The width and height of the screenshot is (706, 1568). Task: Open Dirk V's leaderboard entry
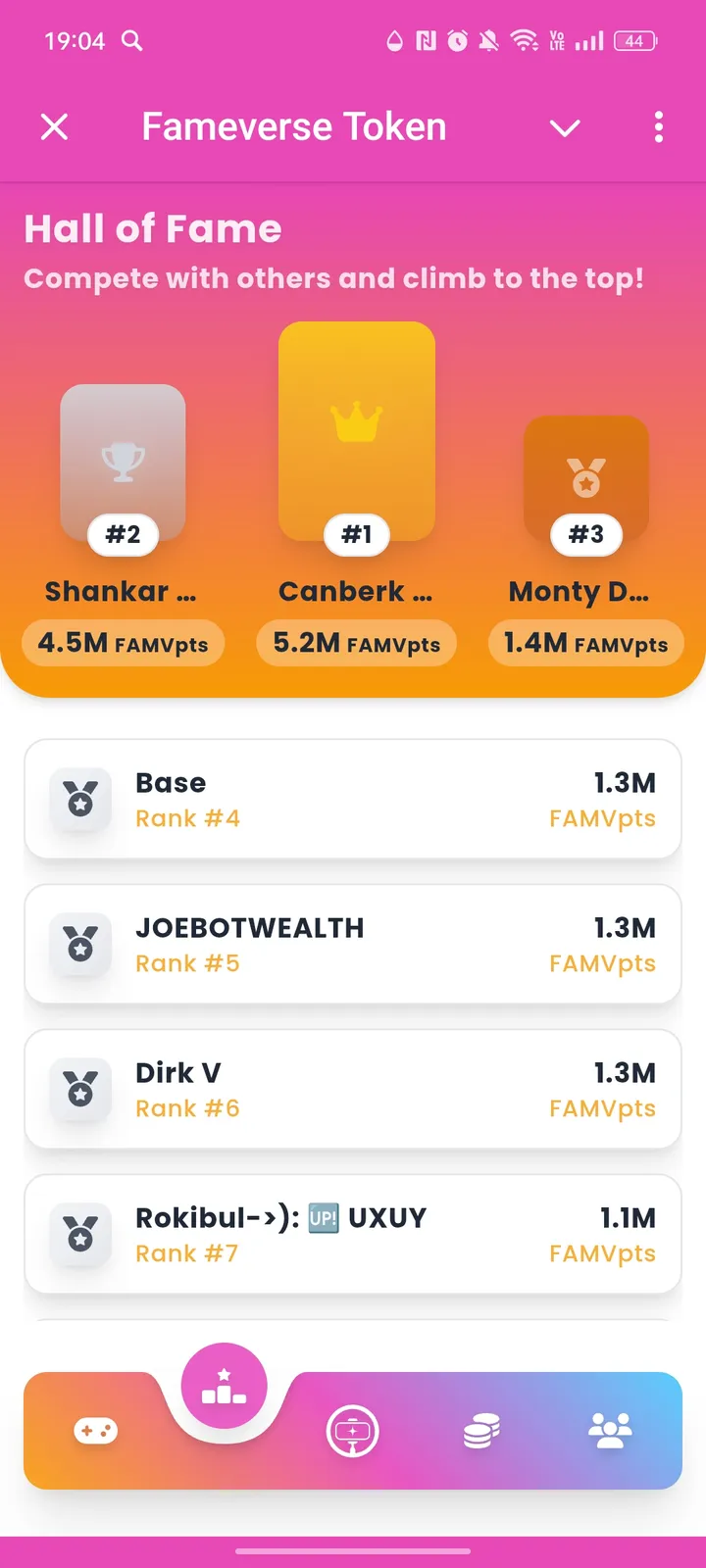(x=353, y=1089)
